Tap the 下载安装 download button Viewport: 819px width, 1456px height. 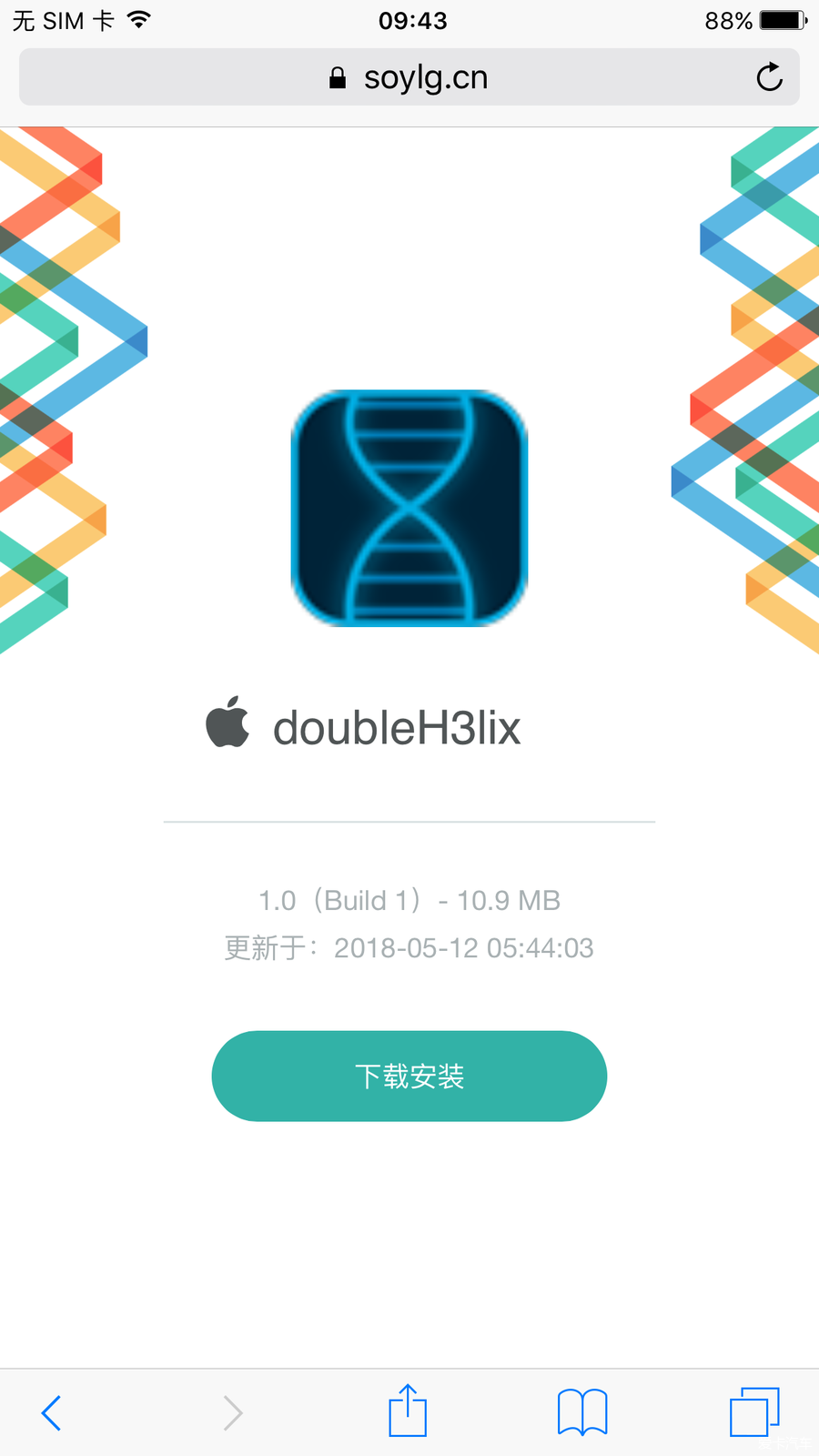click(409, 1076)
